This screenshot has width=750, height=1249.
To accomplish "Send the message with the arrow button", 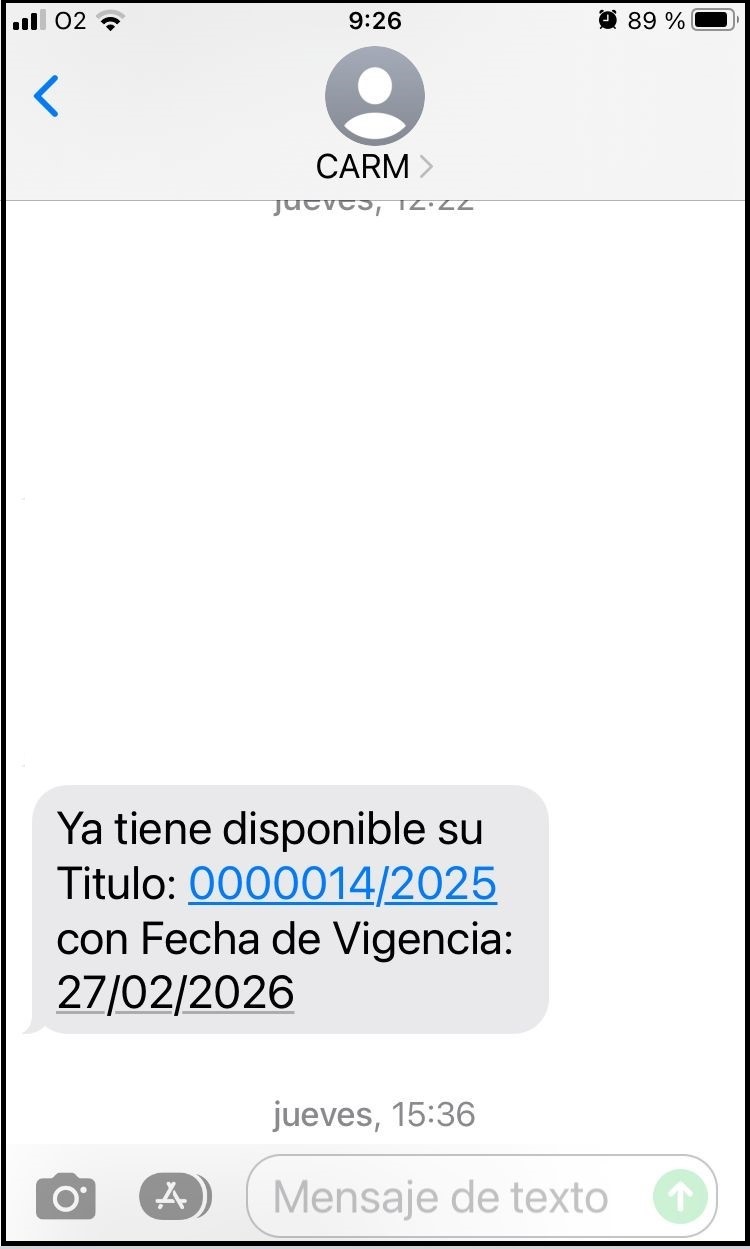I will pos(680,1196).
